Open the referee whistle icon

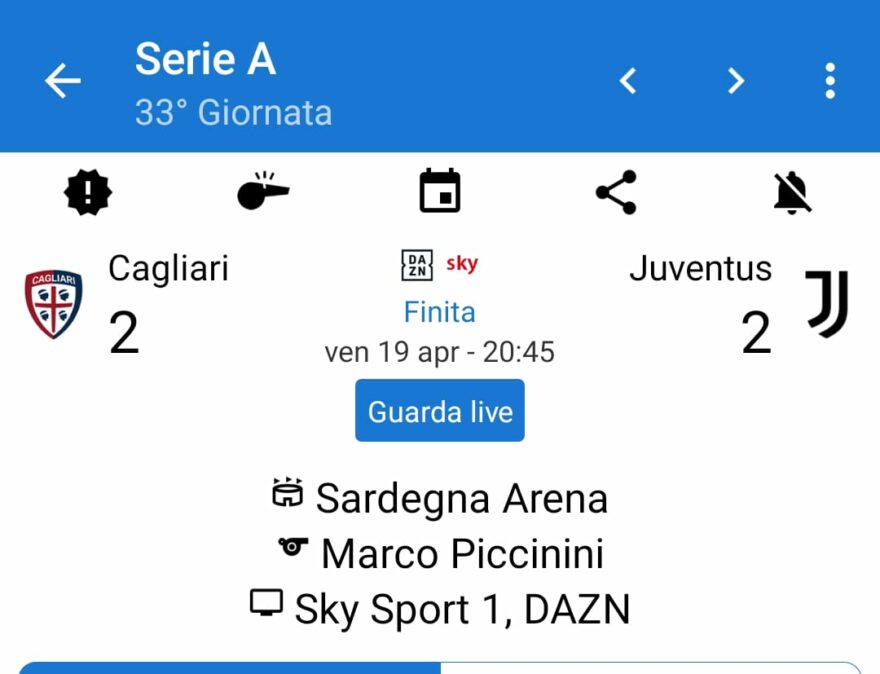[263, 191]
